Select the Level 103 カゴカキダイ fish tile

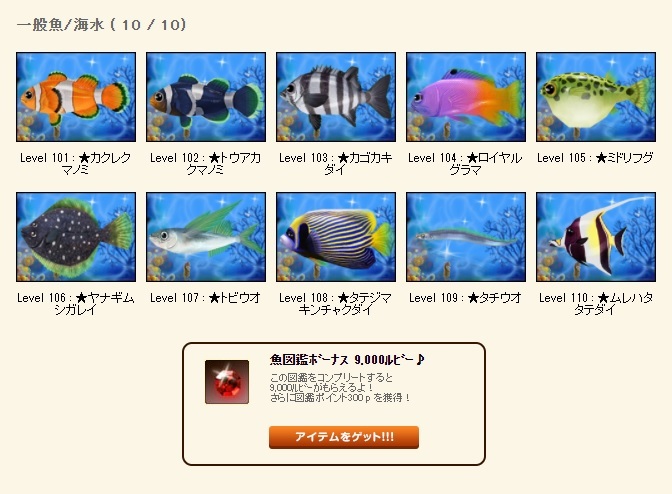(x=336, y=97)
